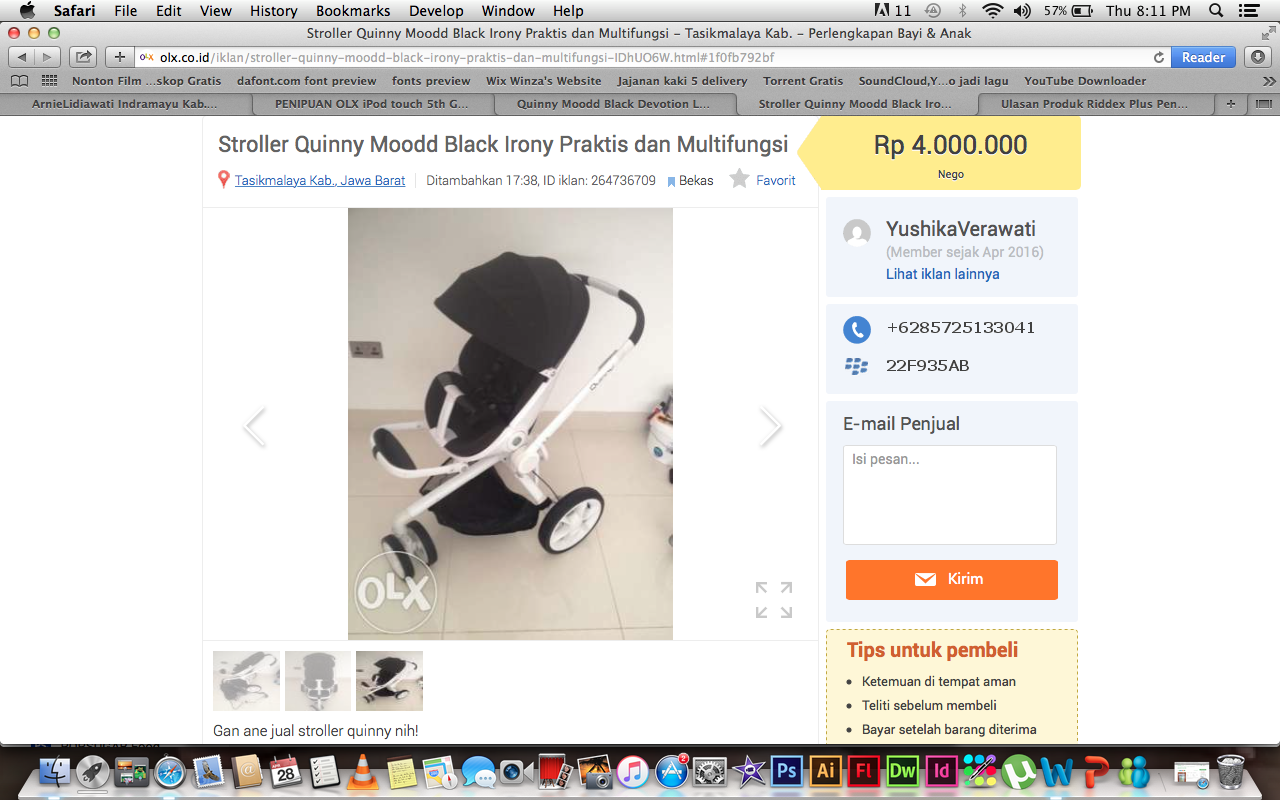Select the second photo thumbnail
The width and height of the screenshot is (1280, 800).
coord(318,681)
